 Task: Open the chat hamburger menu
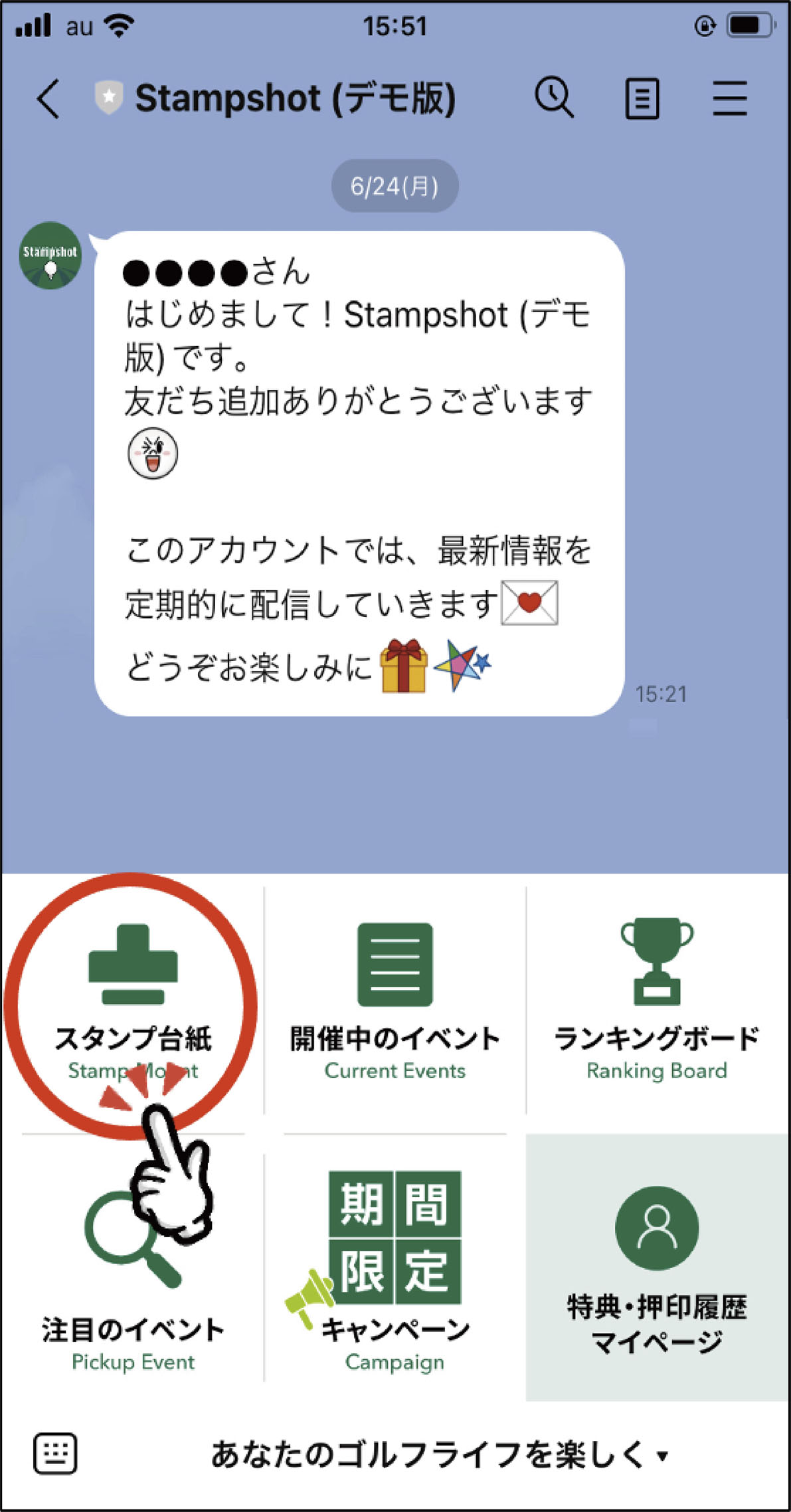point(729,99)
